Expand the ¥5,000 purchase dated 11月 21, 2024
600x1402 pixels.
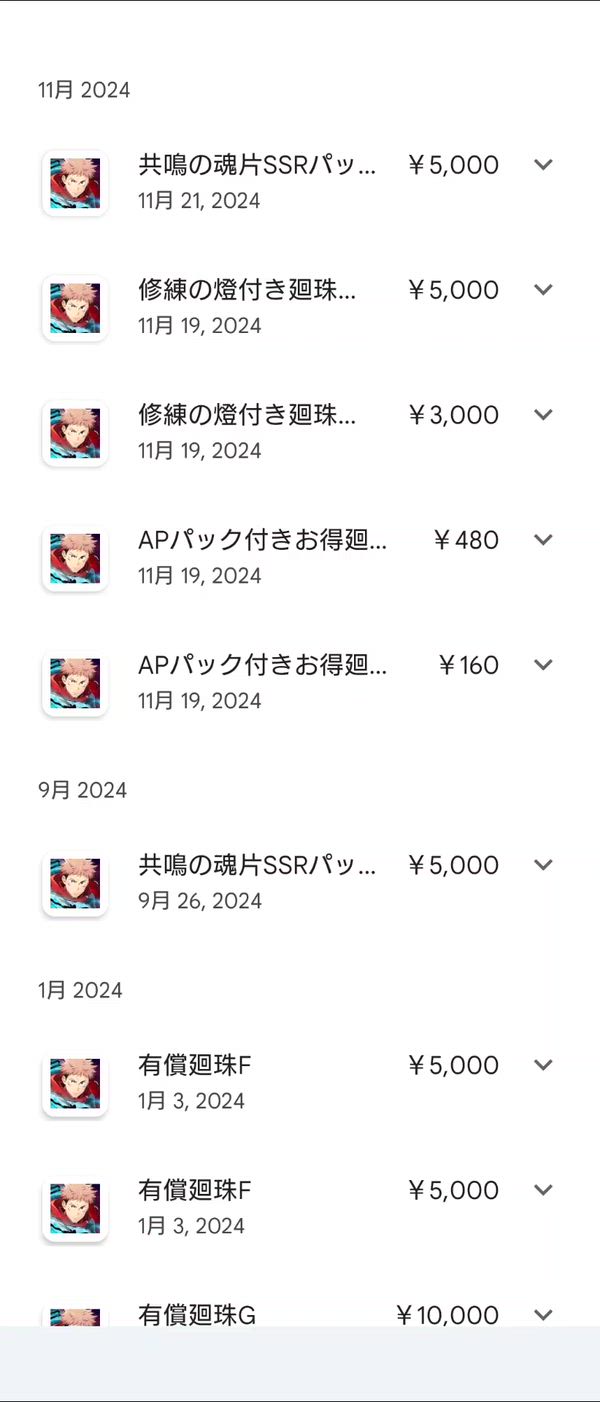pyautogui.click(x=543, y=165)
